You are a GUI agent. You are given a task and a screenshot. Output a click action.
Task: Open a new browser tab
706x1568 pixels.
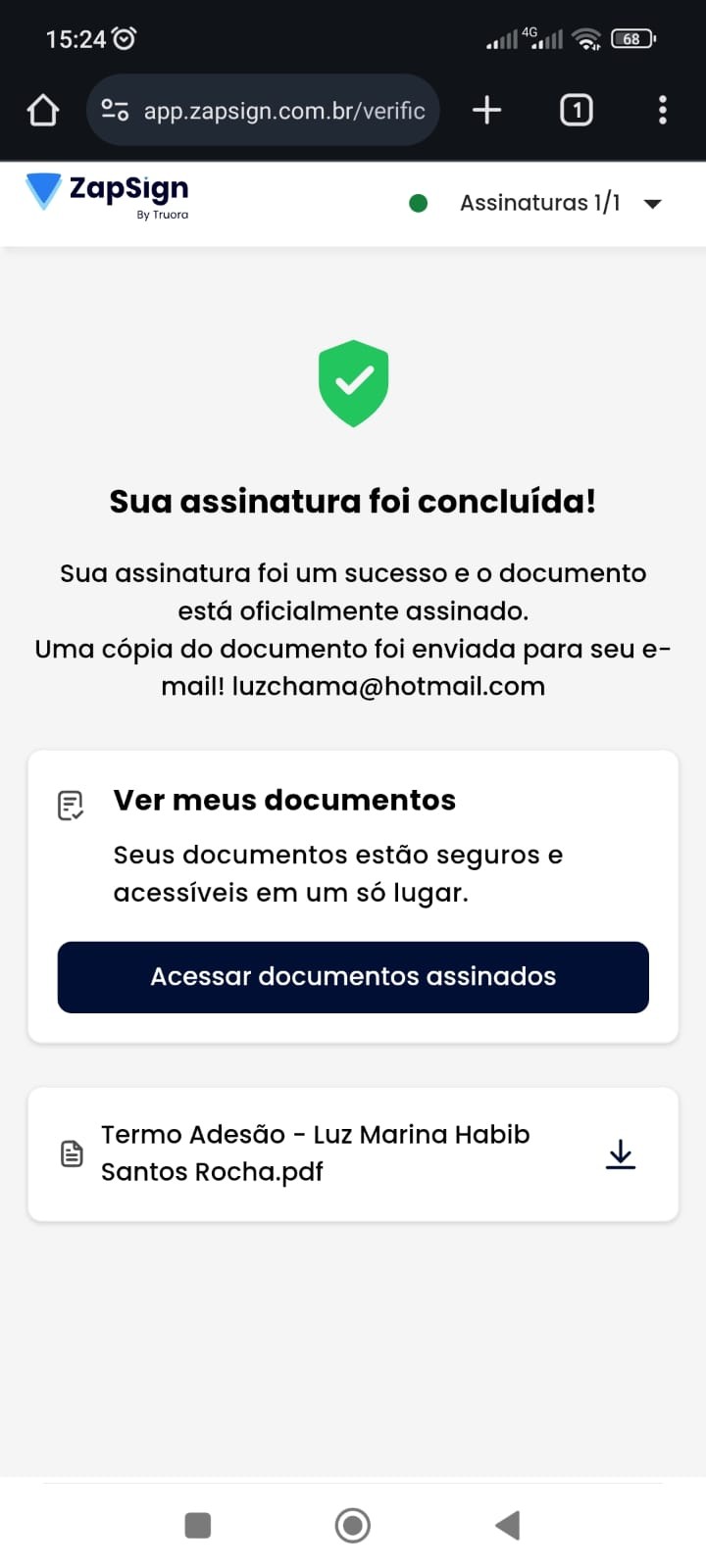pyautogui.click(x=486, y=110)
